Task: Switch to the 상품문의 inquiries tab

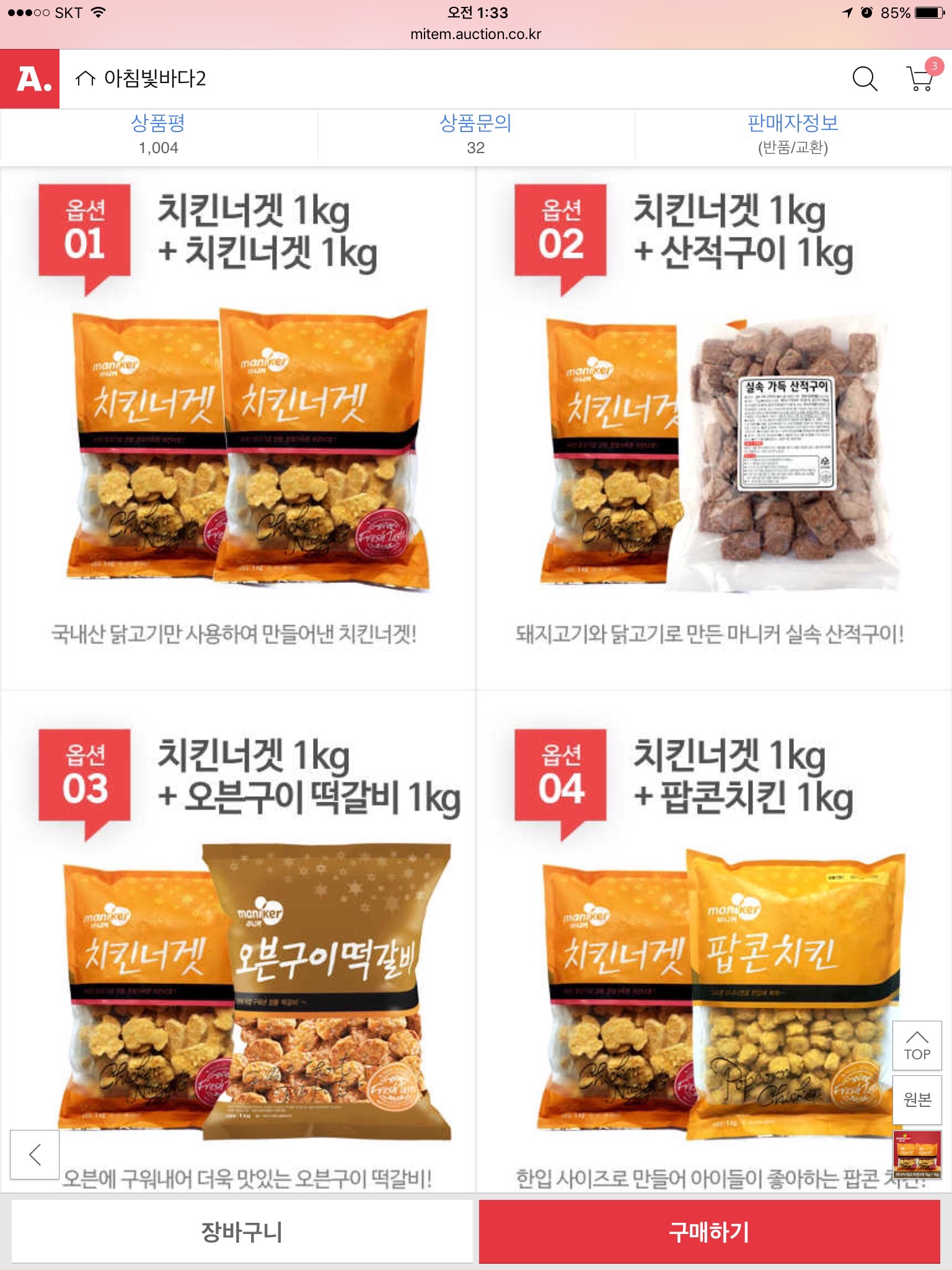Action: pos(476,135)
